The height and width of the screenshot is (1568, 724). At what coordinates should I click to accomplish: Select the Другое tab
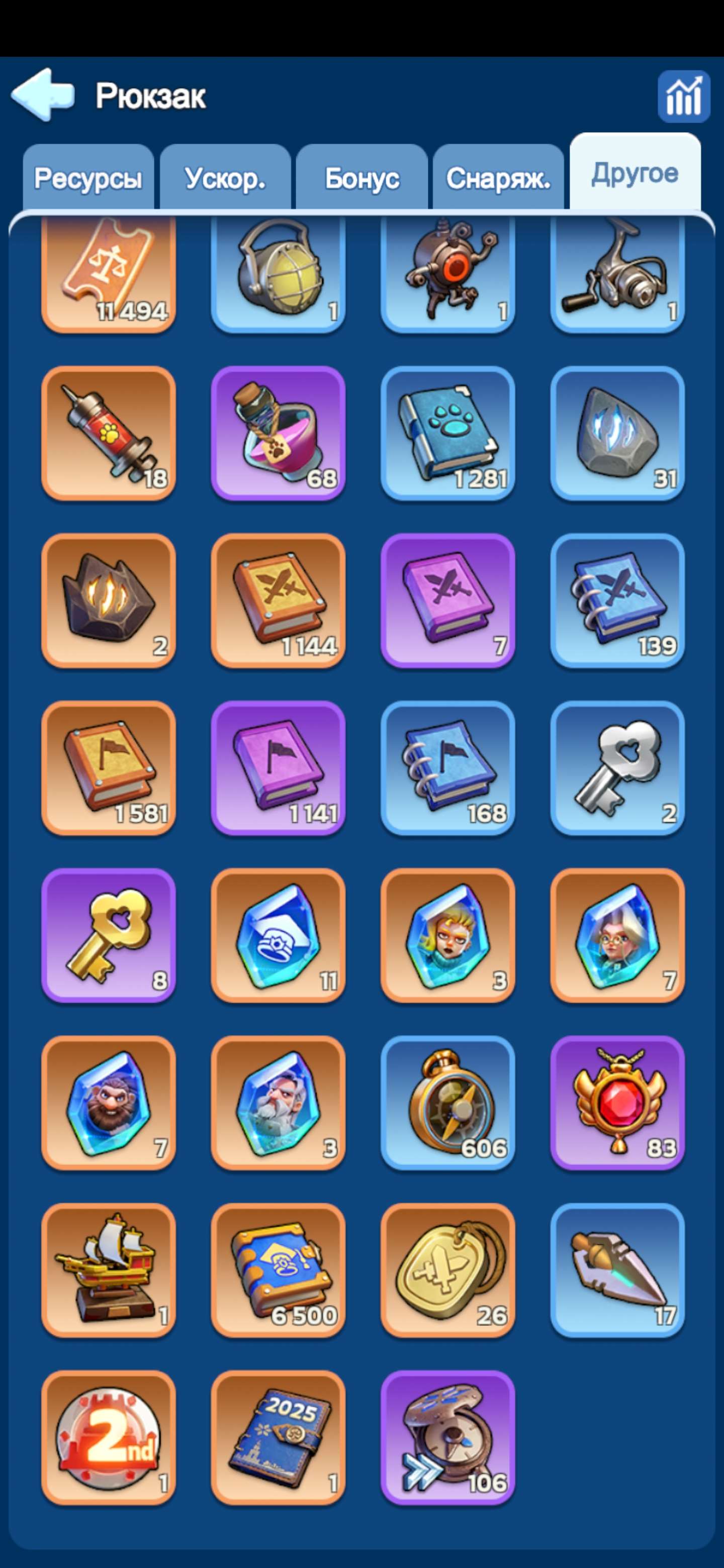[635, 173]
